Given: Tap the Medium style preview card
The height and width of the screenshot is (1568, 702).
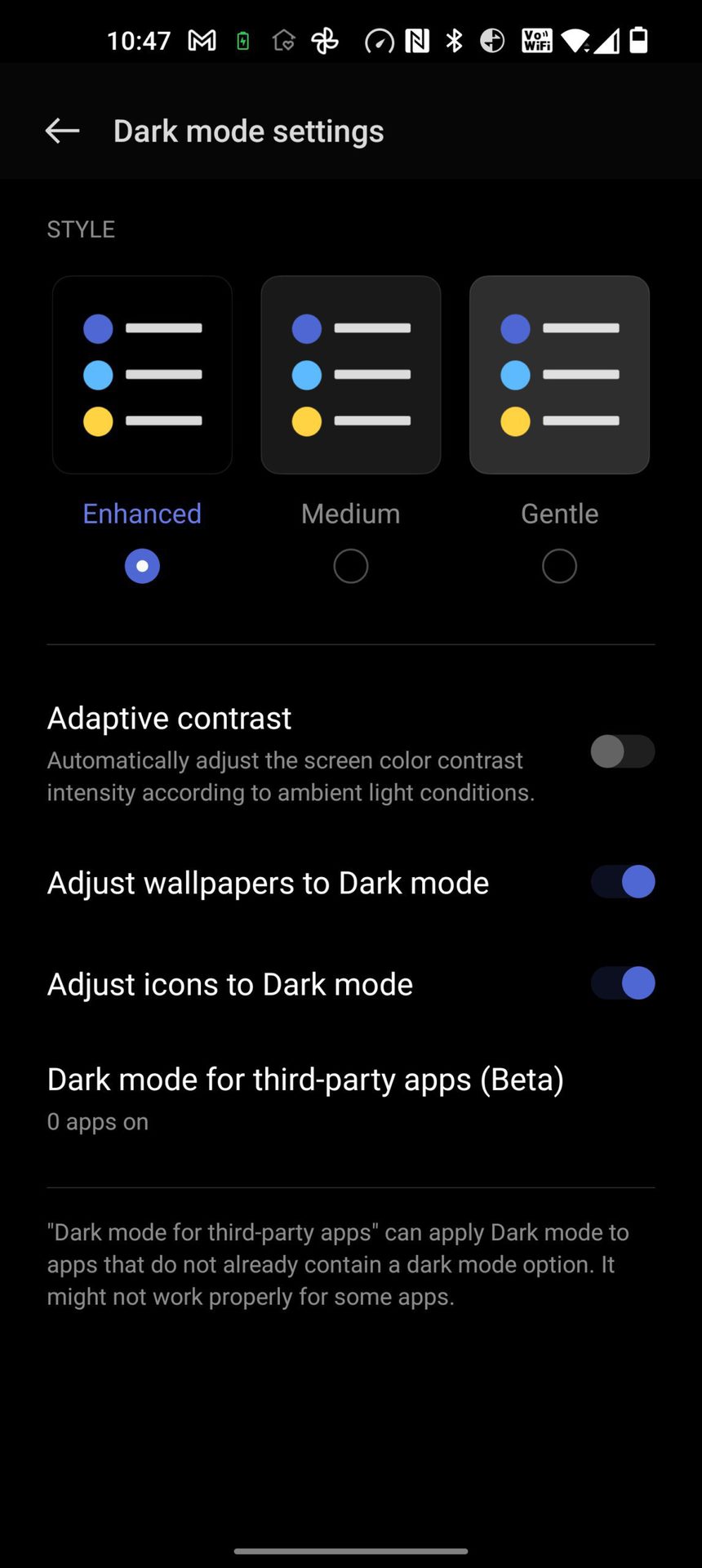Looking at the screenshot, I should pyautogui.click(x=351, y=375).
